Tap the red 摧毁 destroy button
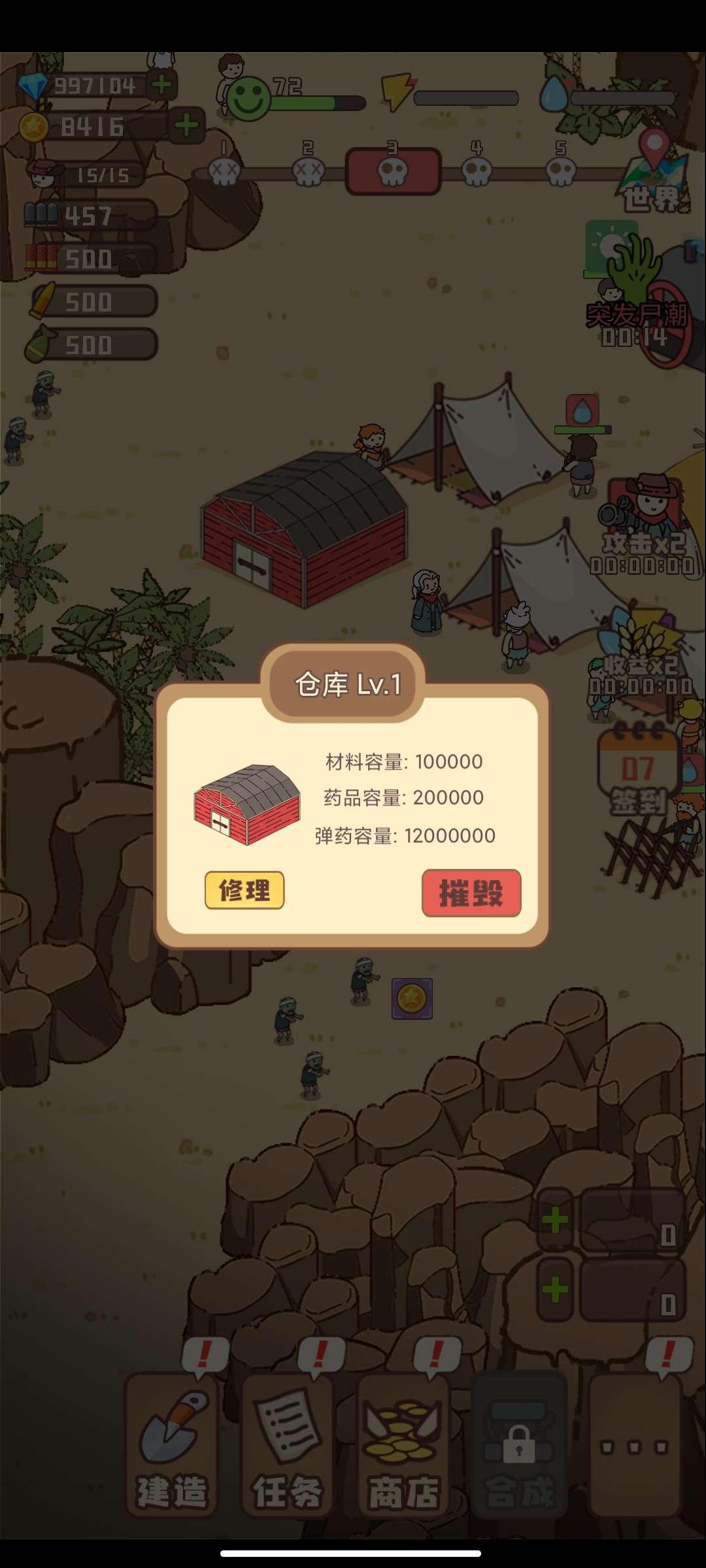This screenshot has height=1568, width=706. [x=471, y=893]
